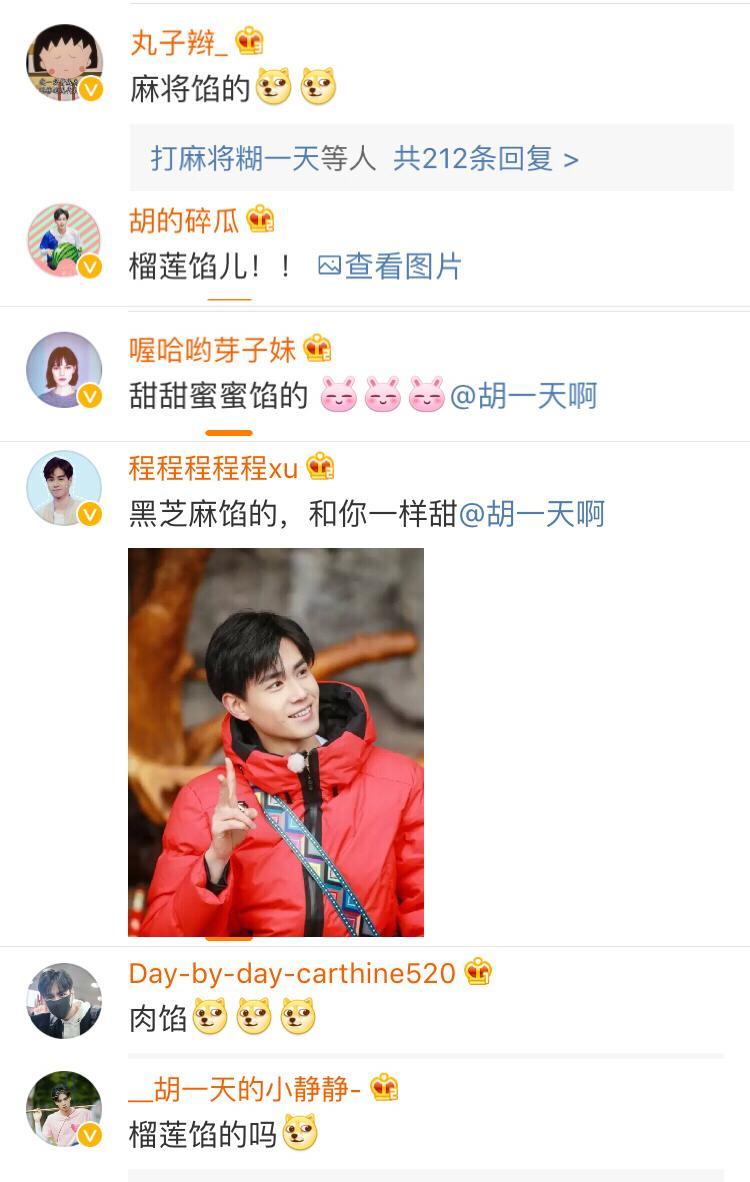Open Day-by-day-carthine520 profile name
The image size is (750, 1182).
pos(292,973)
